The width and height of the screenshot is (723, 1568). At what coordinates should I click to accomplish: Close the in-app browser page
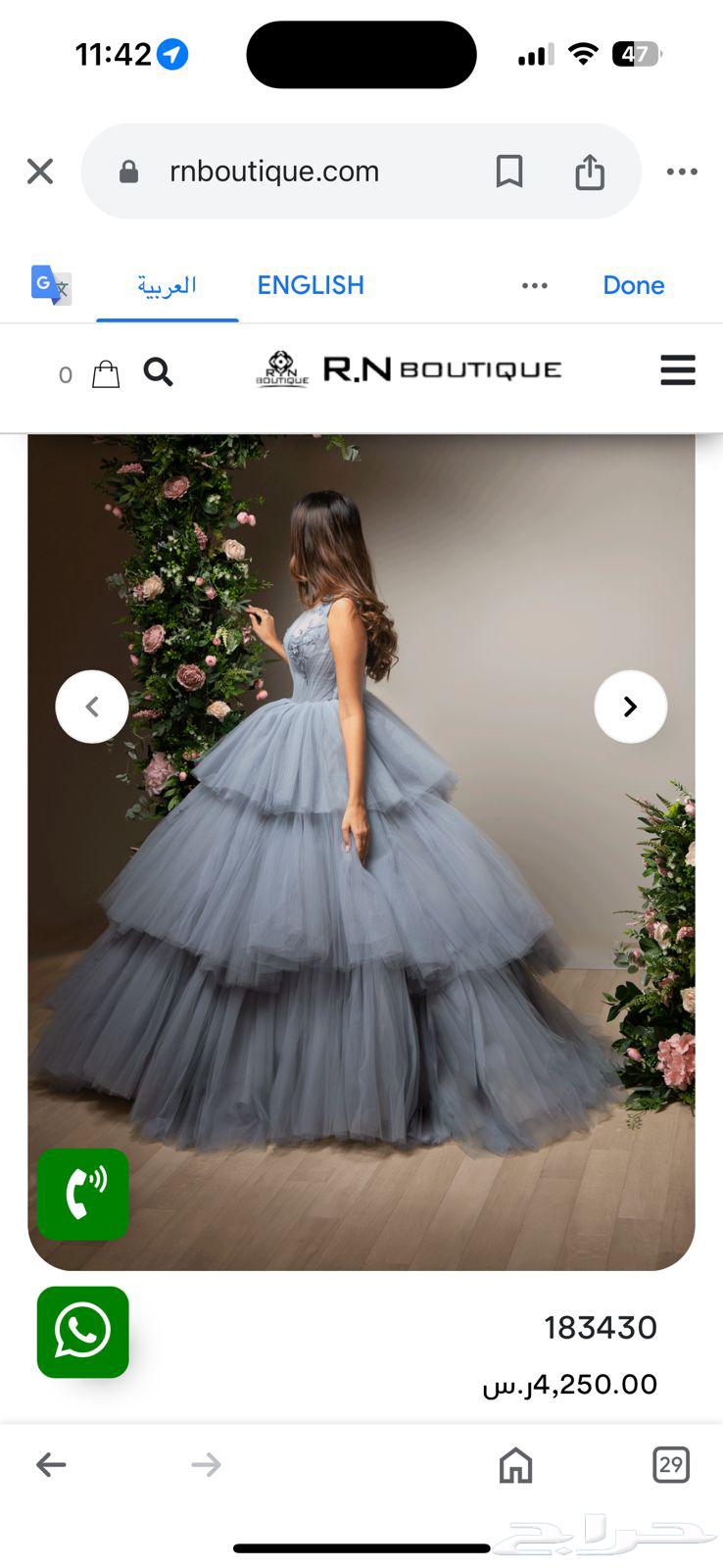point(40,171)
